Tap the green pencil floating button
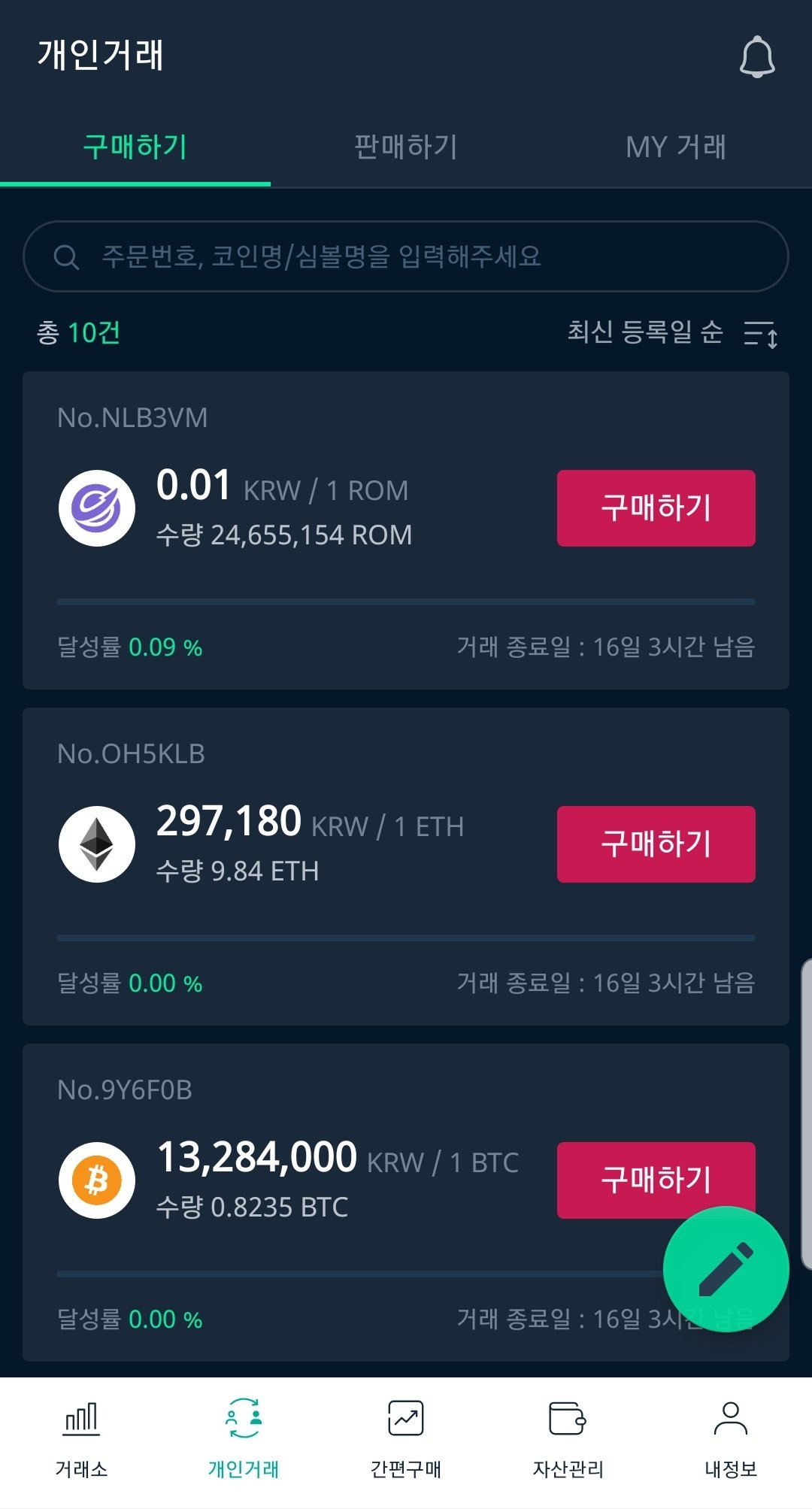 [x=726, y=1269]
